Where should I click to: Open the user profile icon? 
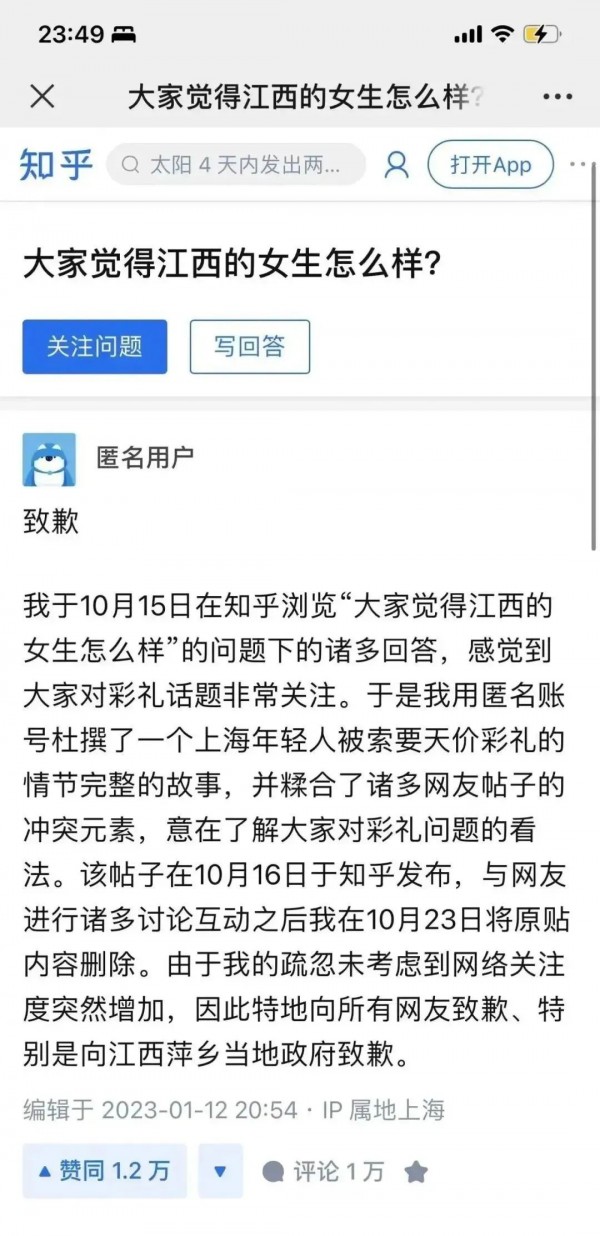(397, 165)
